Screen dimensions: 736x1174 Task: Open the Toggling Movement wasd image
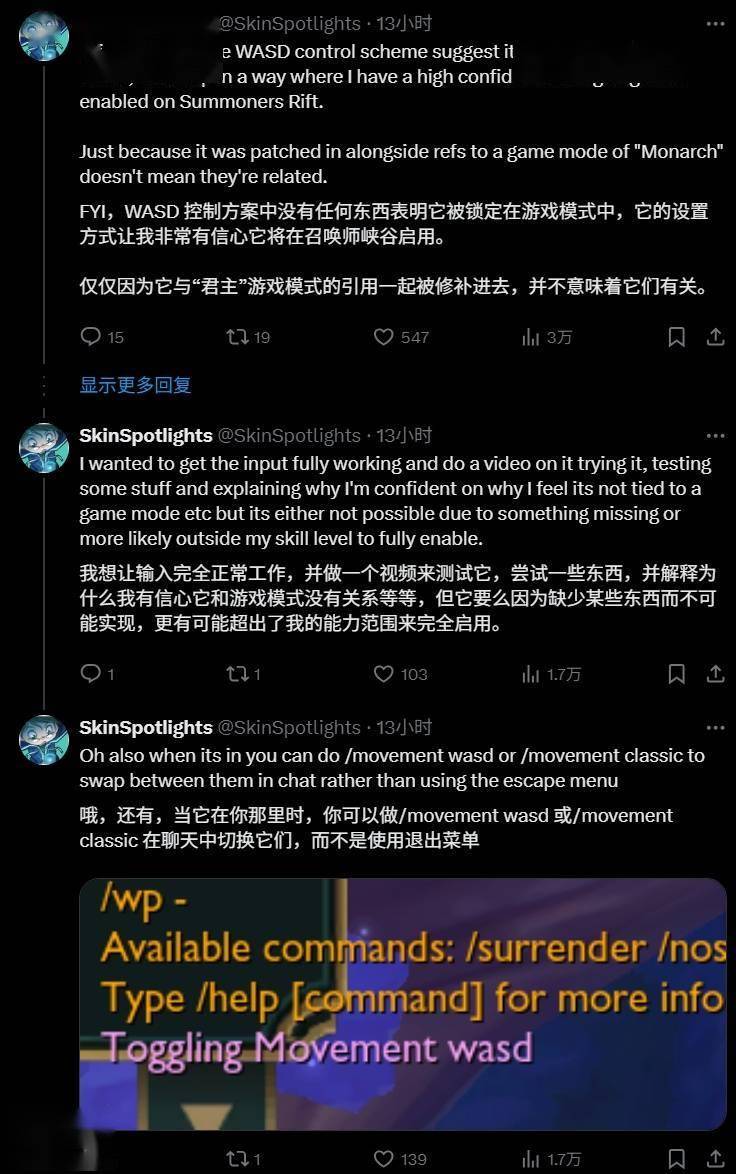pos(403,1003)
